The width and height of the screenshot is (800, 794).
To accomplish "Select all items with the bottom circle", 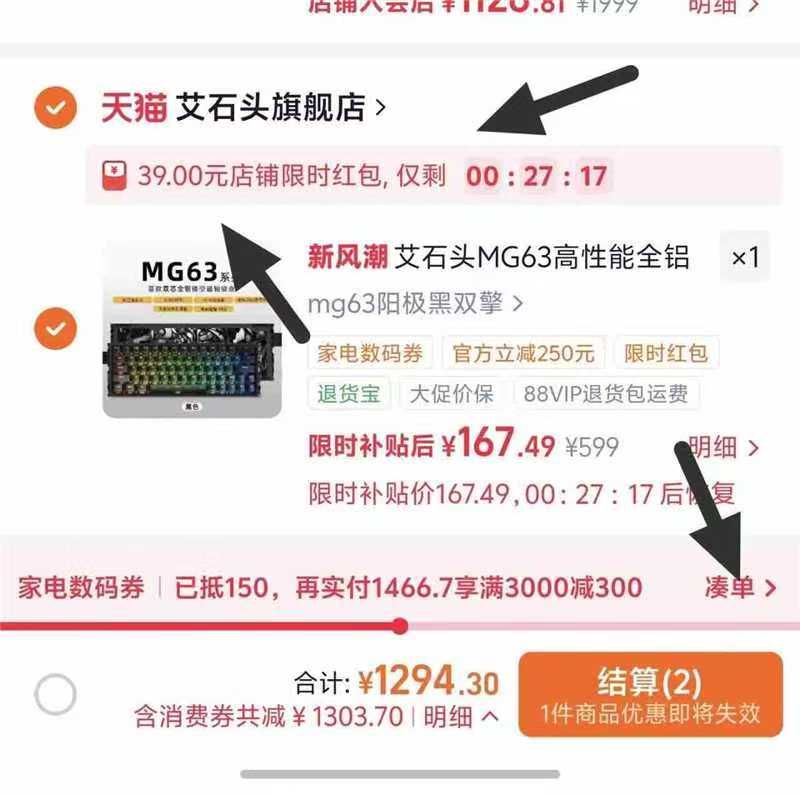I will tap(56, 694).
